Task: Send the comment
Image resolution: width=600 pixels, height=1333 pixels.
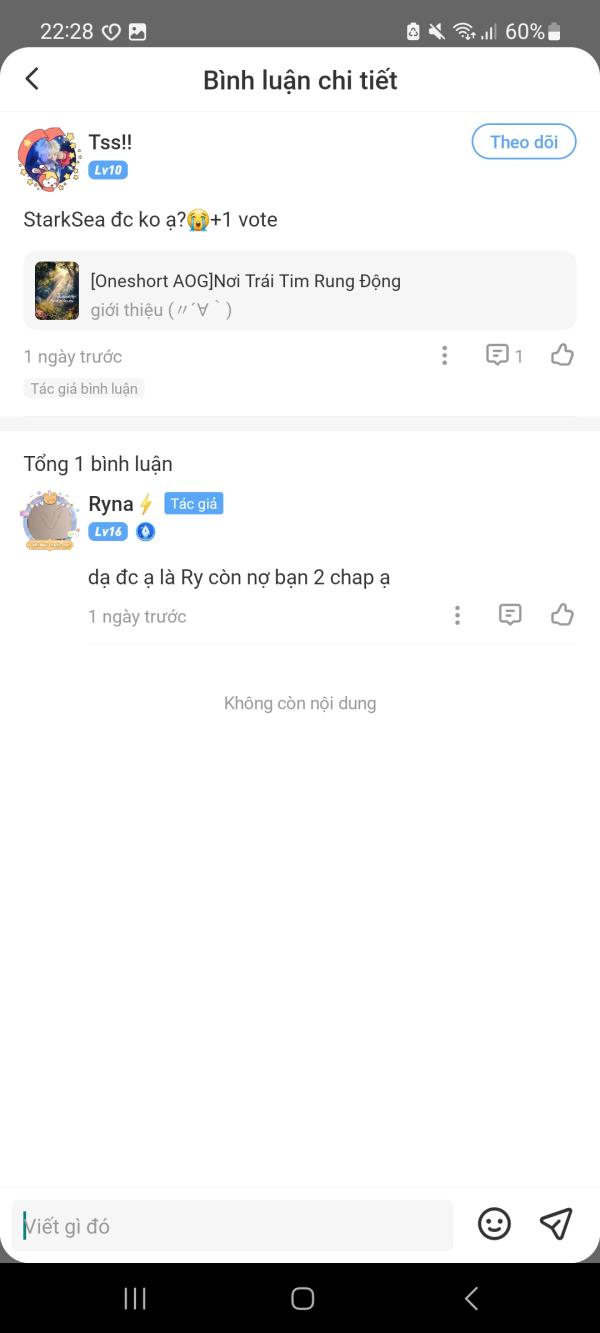Action: pos(555,1223)
